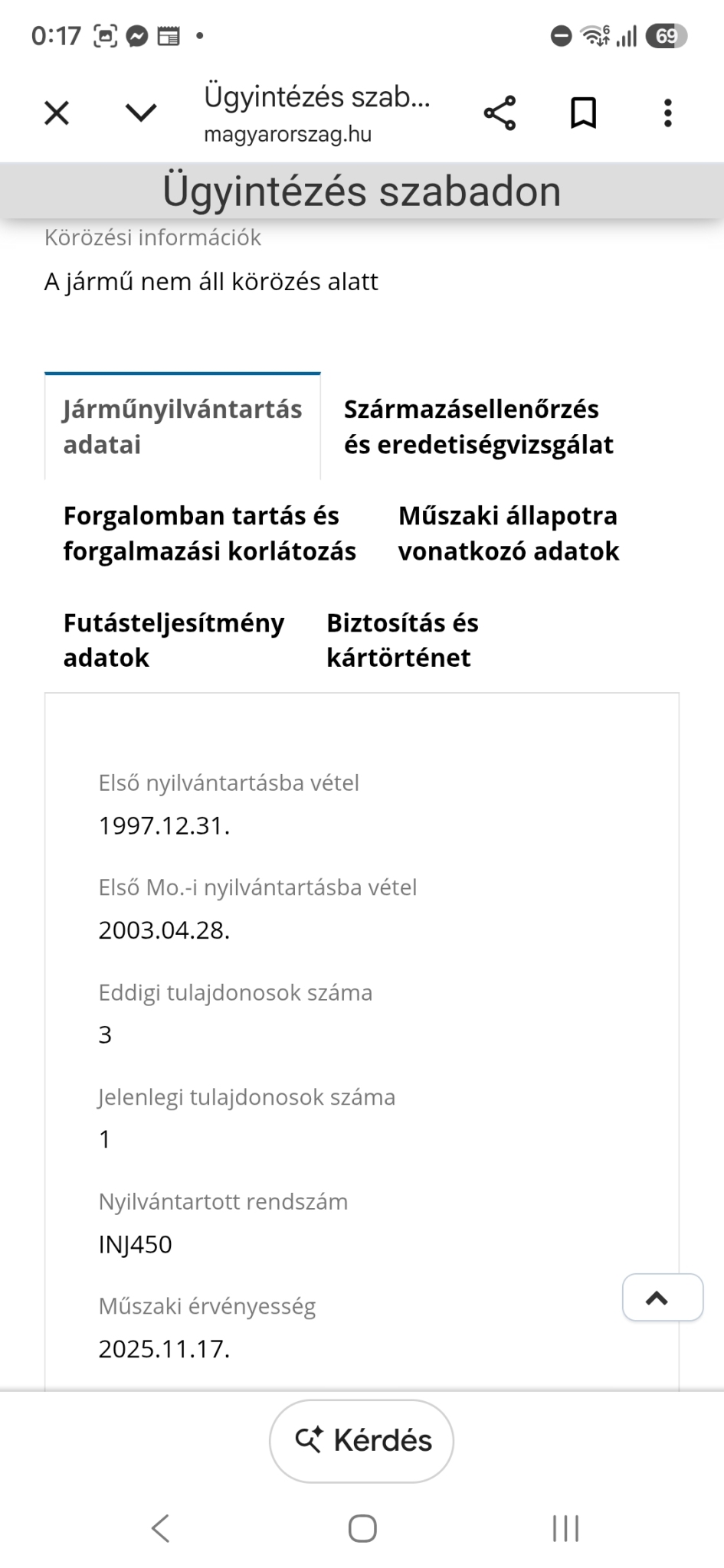The image size is (724, 1568).
Task: Open the Futásteljesítmény adatok tab
Action: click(174, 640)
